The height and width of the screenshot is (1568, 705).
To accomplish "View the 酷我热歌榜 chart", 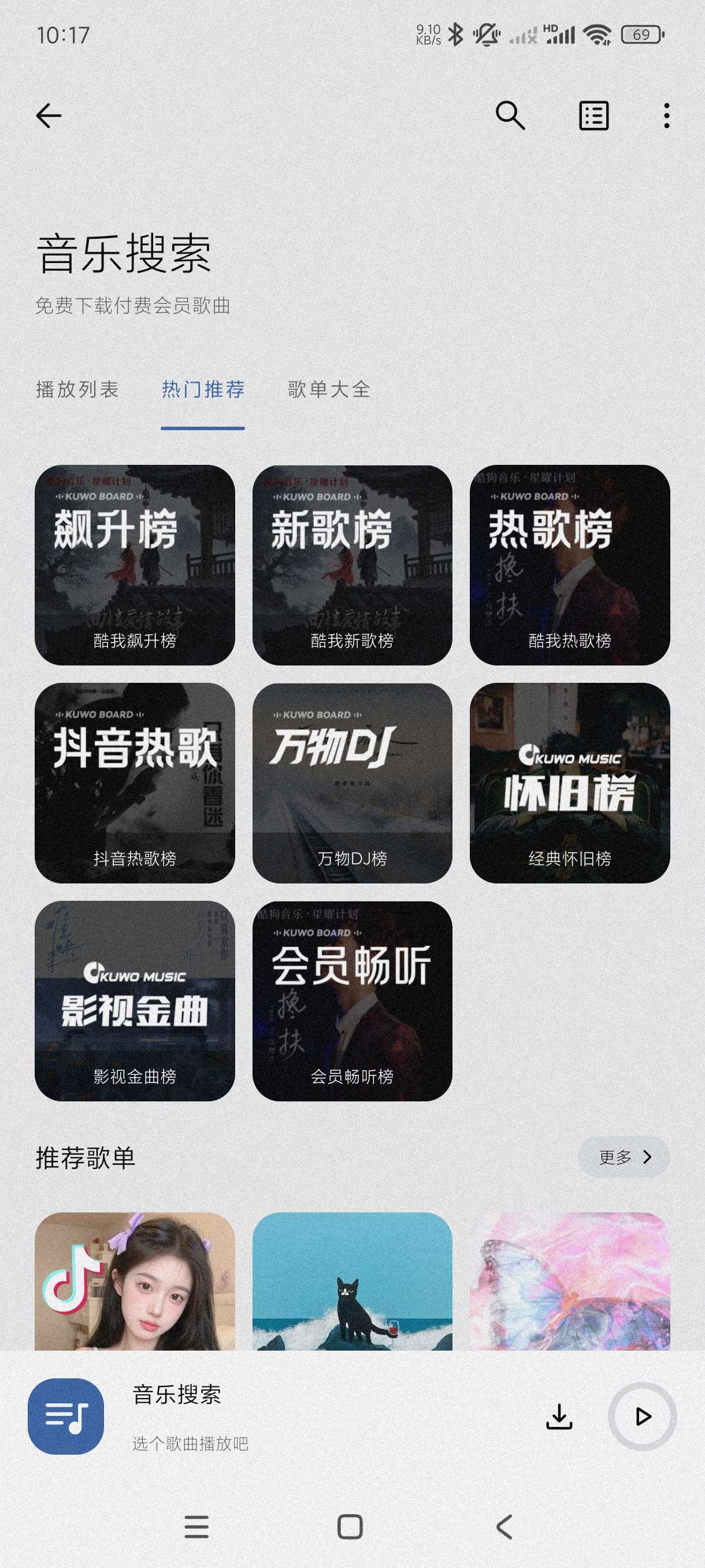I will point(570,565).
